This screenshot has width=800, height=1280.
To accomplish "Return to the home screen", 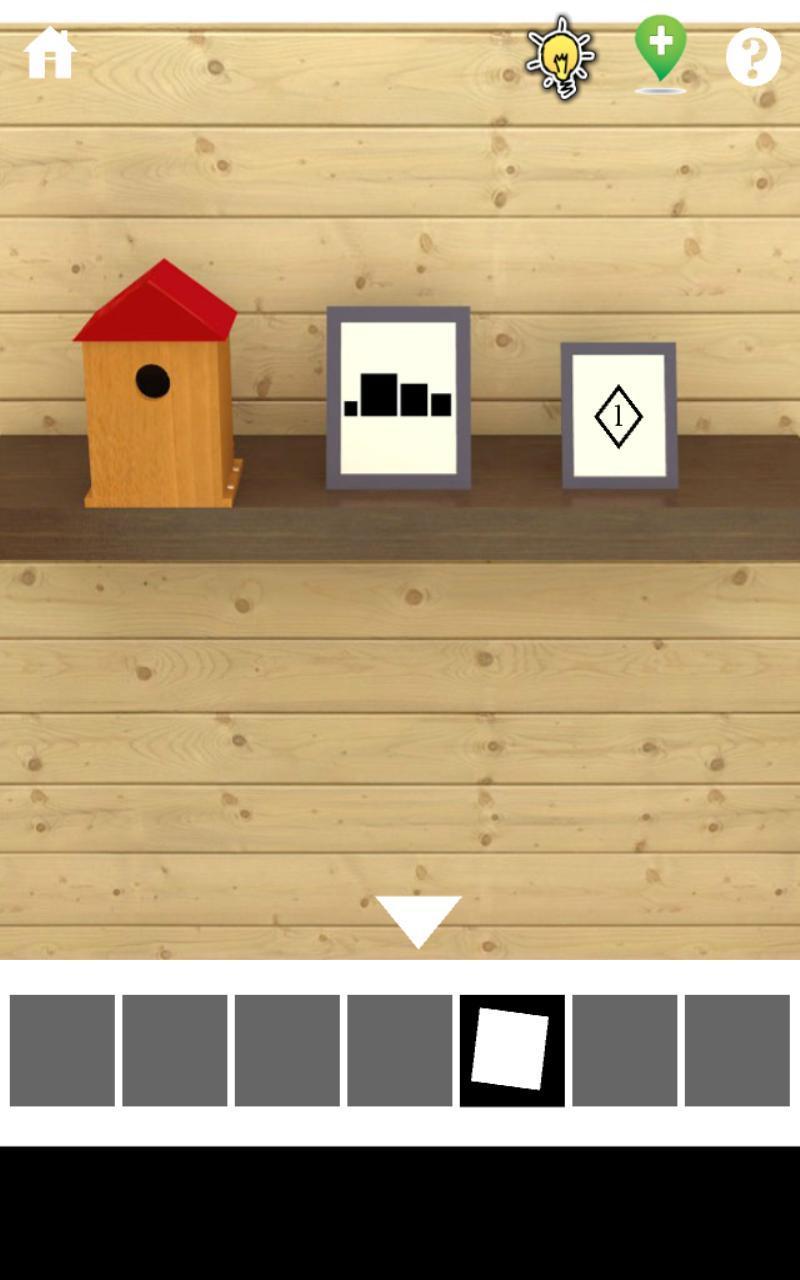I will [49, 54].
